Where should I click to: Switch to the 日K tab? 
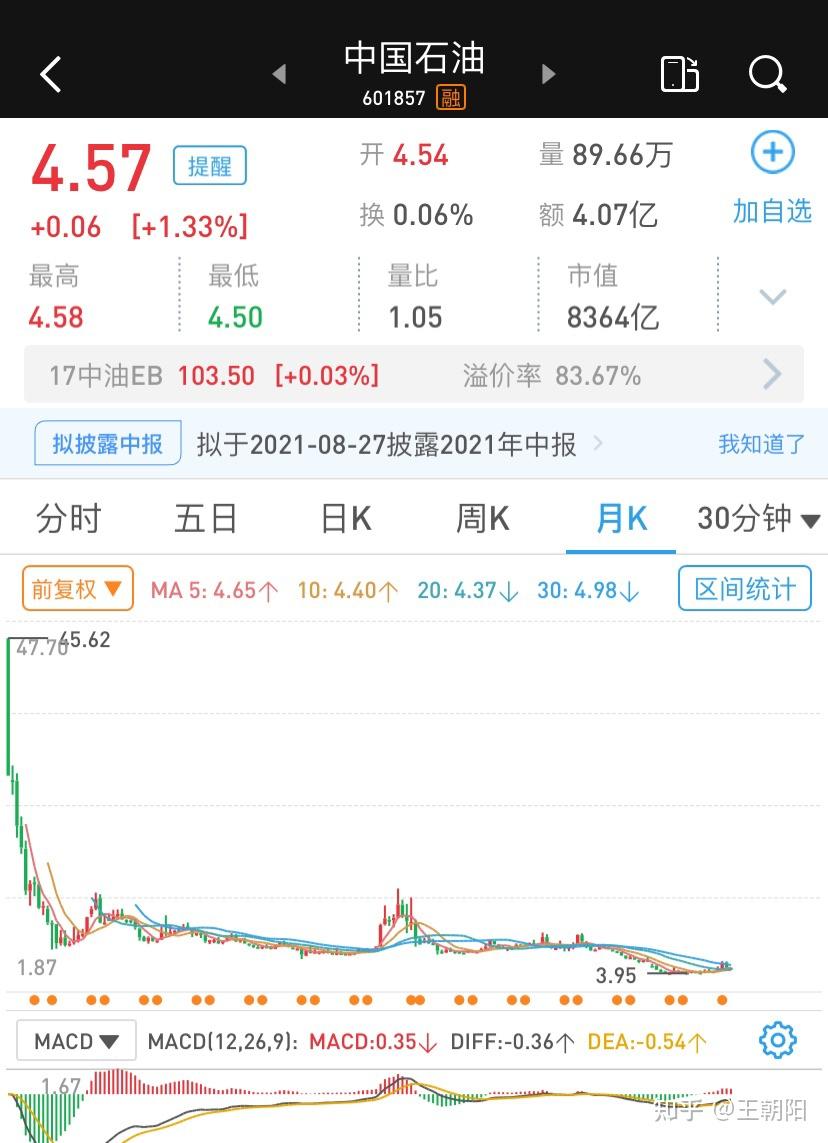[x=344, y=518]
